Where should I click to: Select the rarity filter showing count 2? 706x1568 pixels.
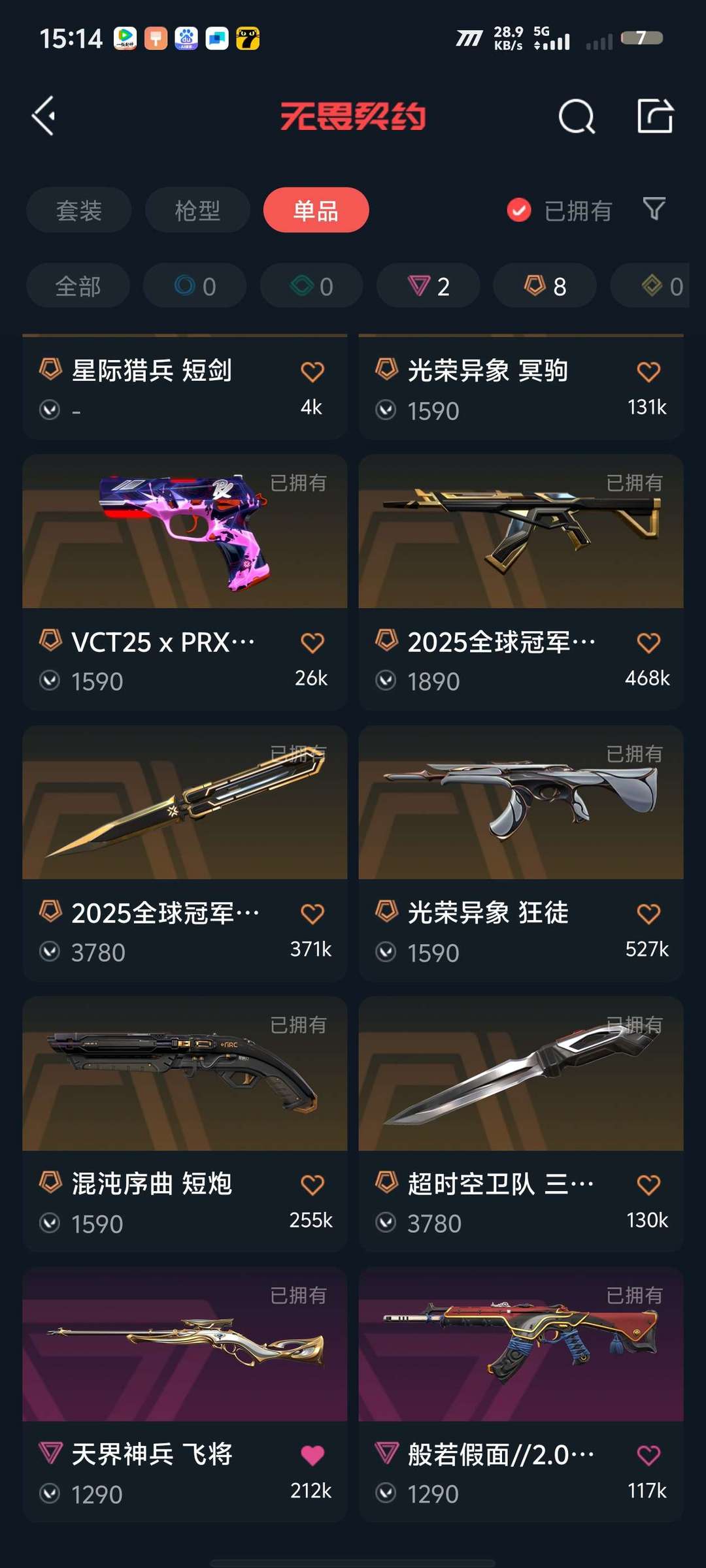[427, 285]
